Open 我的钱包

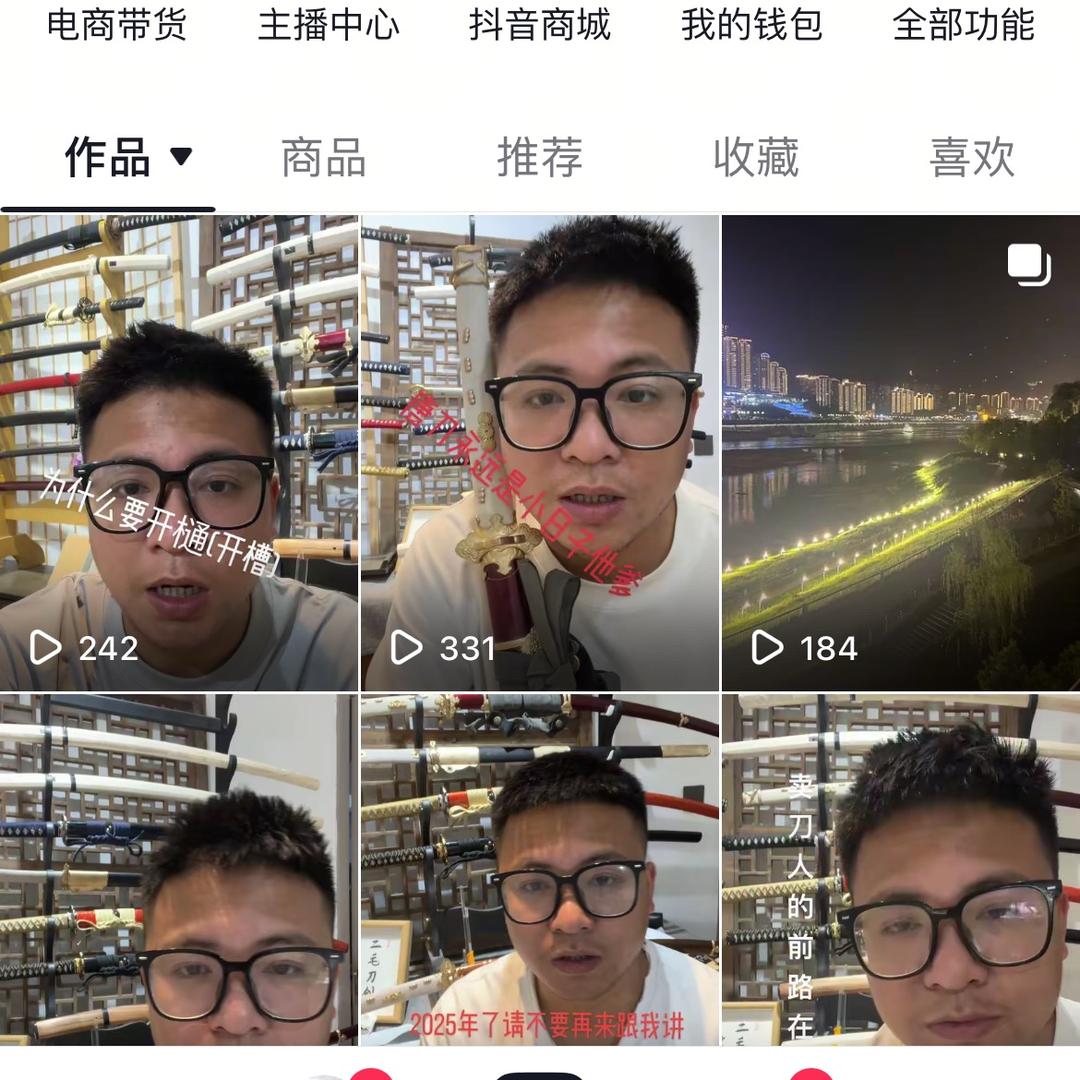[751, 25]
